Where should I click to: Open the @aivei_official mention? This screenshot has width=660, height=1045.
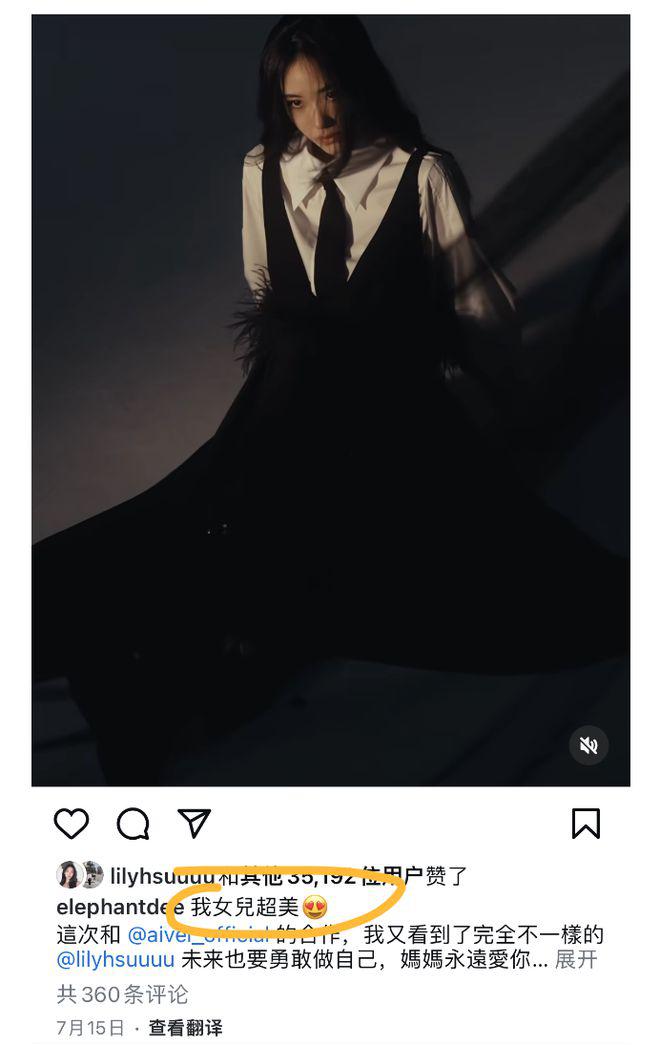[x=199, y=935]
